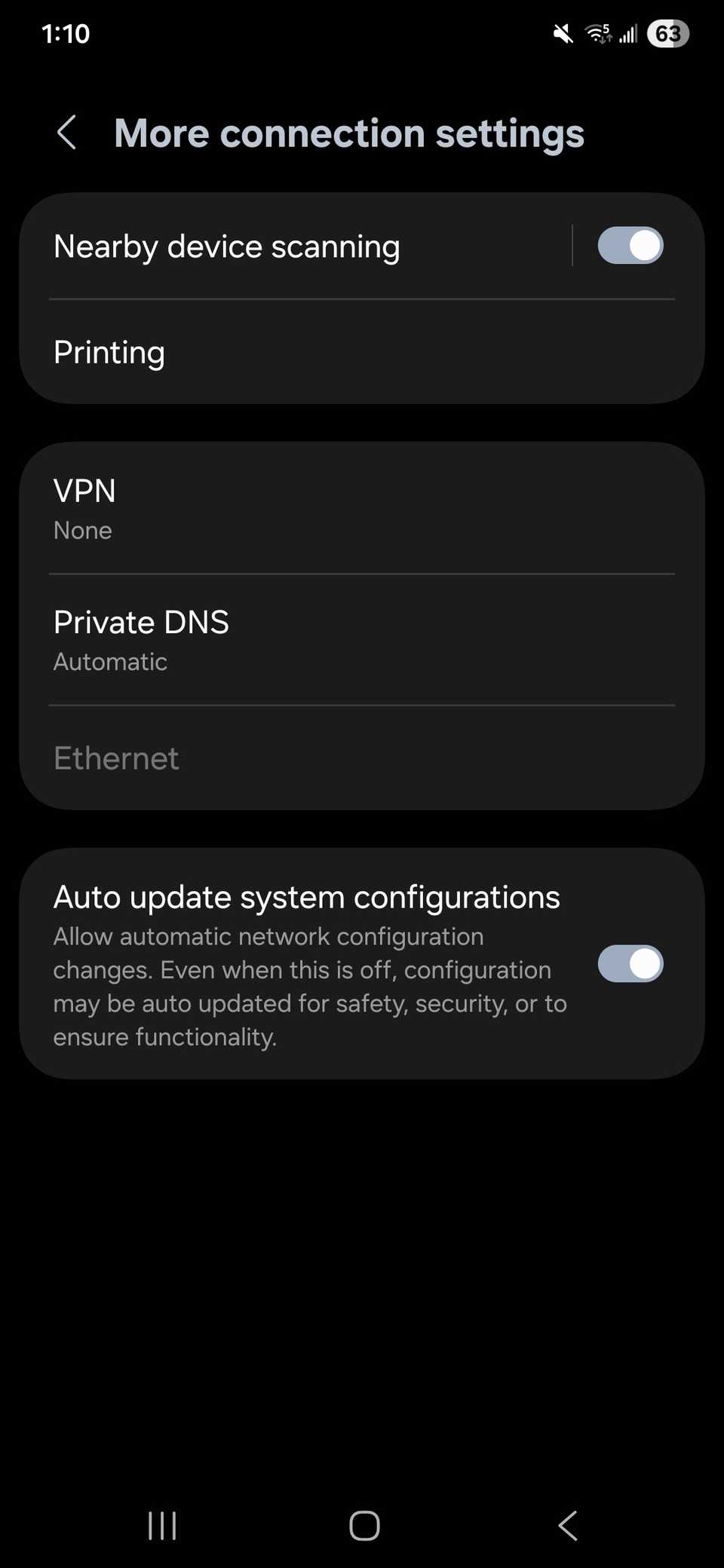
Task: Tap the VPN item showing None
Action: tap(302, 508)
